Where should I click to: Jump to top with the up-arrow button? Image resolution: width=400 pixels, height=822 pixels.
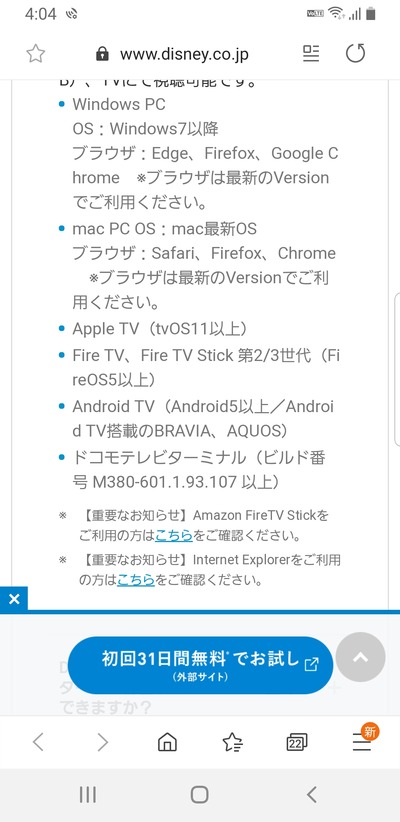click(x=360, y=657)
